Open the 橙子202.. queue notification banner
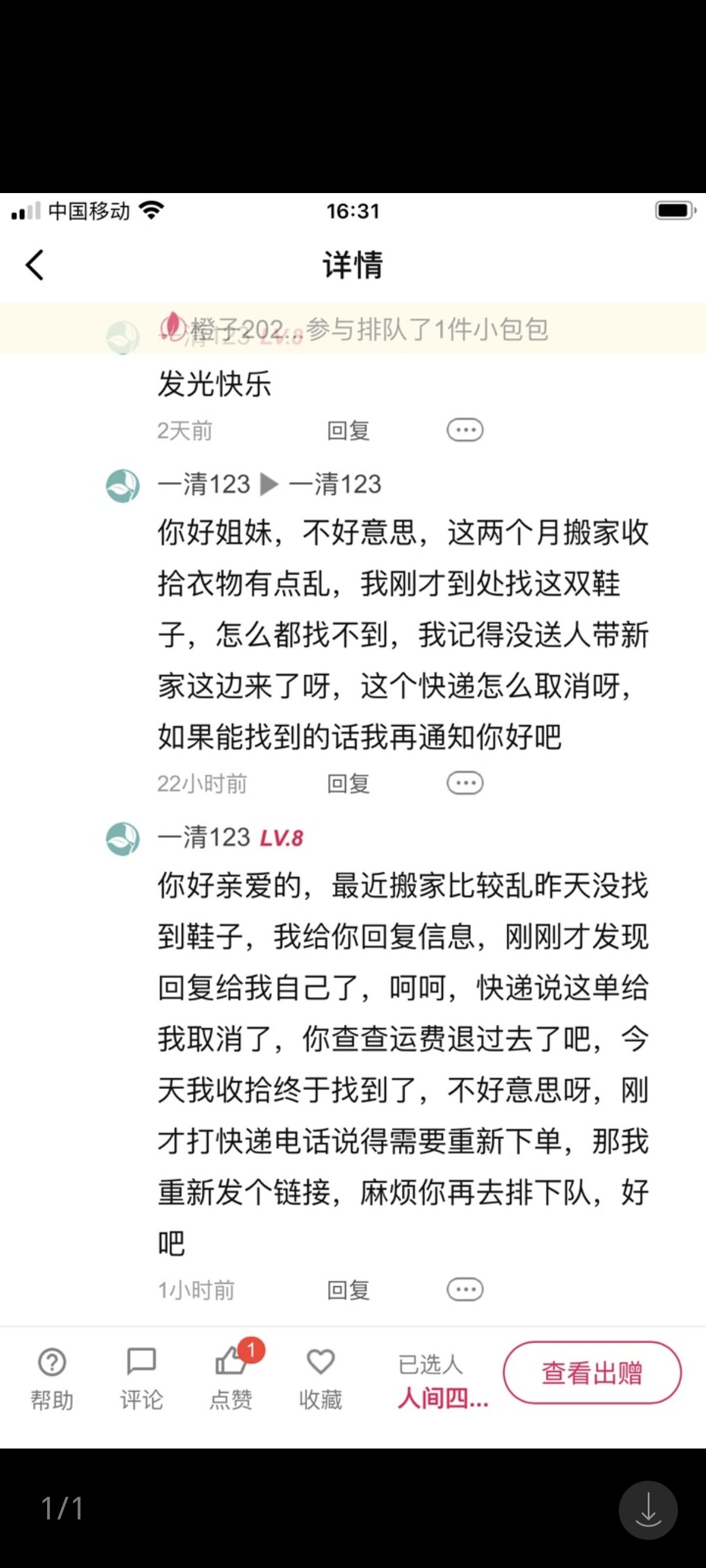This screenshot has height=1568, width=706. [353, 329]
